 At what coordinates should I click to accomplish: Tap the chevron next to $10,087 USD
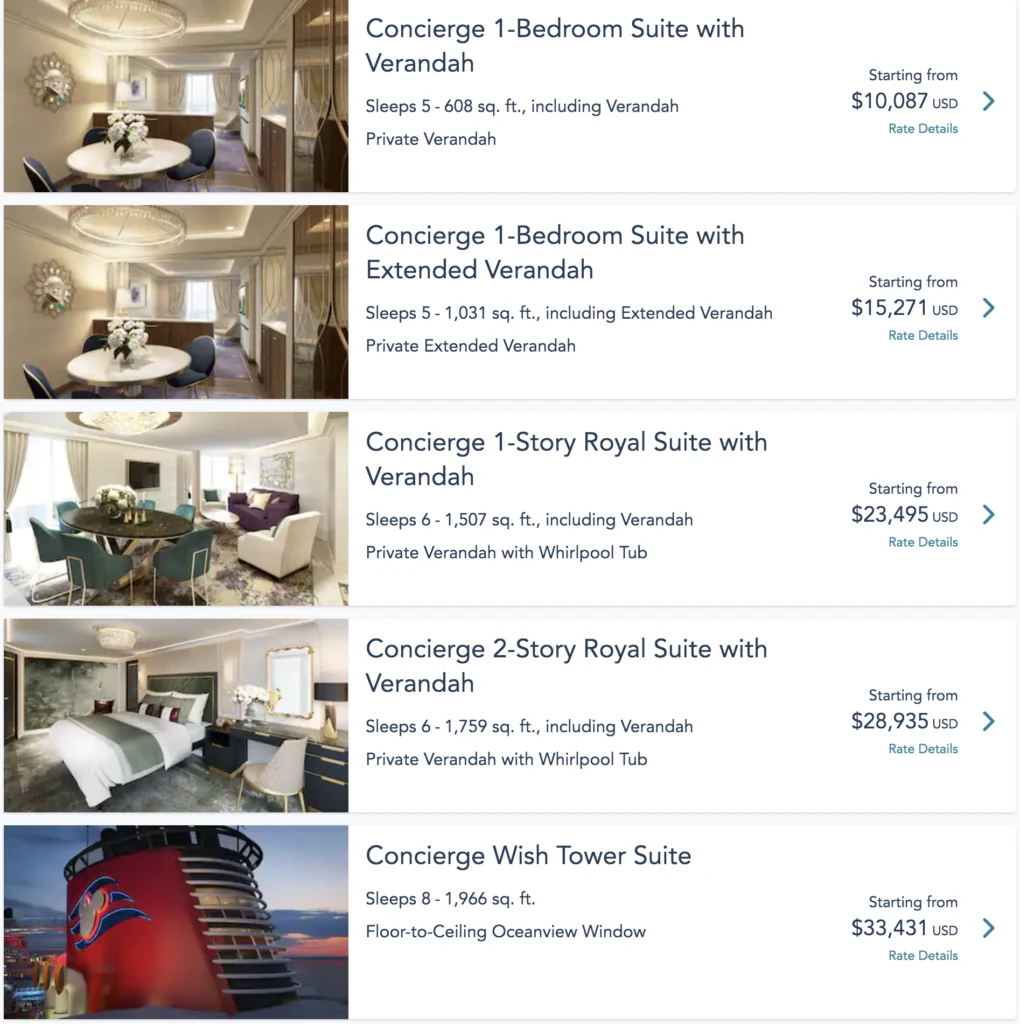[988, 101]
